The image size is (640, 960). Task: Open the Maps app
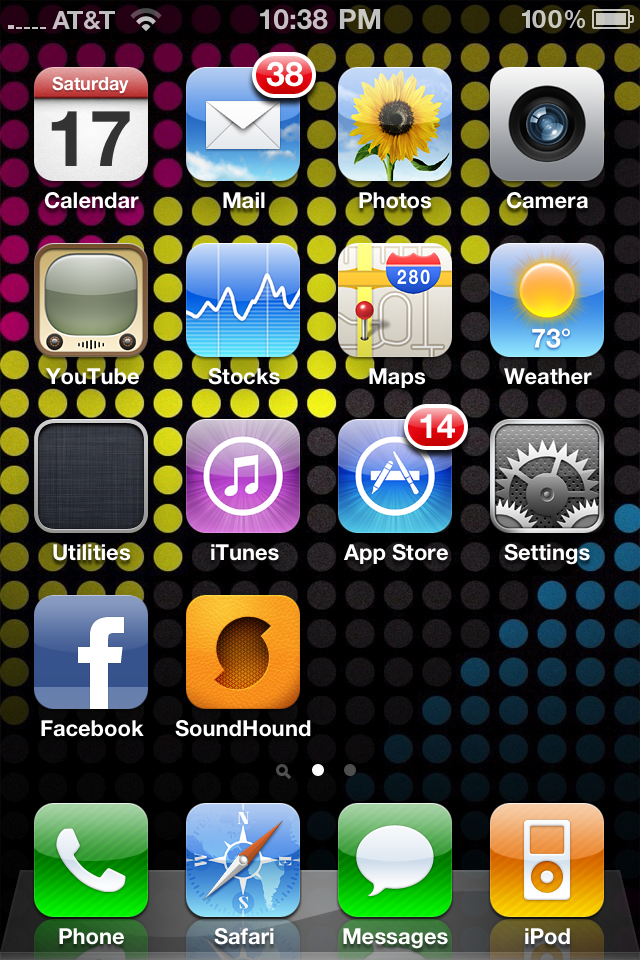click(x=395, y=301)
